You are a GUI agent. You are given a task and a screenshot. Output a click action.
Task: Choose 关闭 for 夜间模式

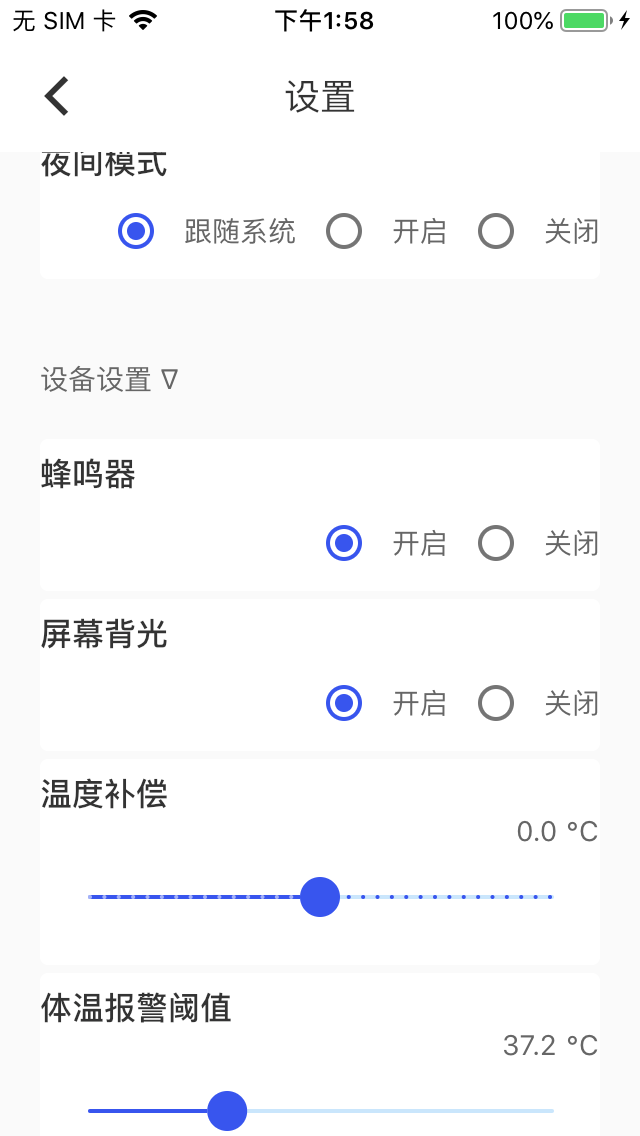pyautogui.click(x=496, y=232)
